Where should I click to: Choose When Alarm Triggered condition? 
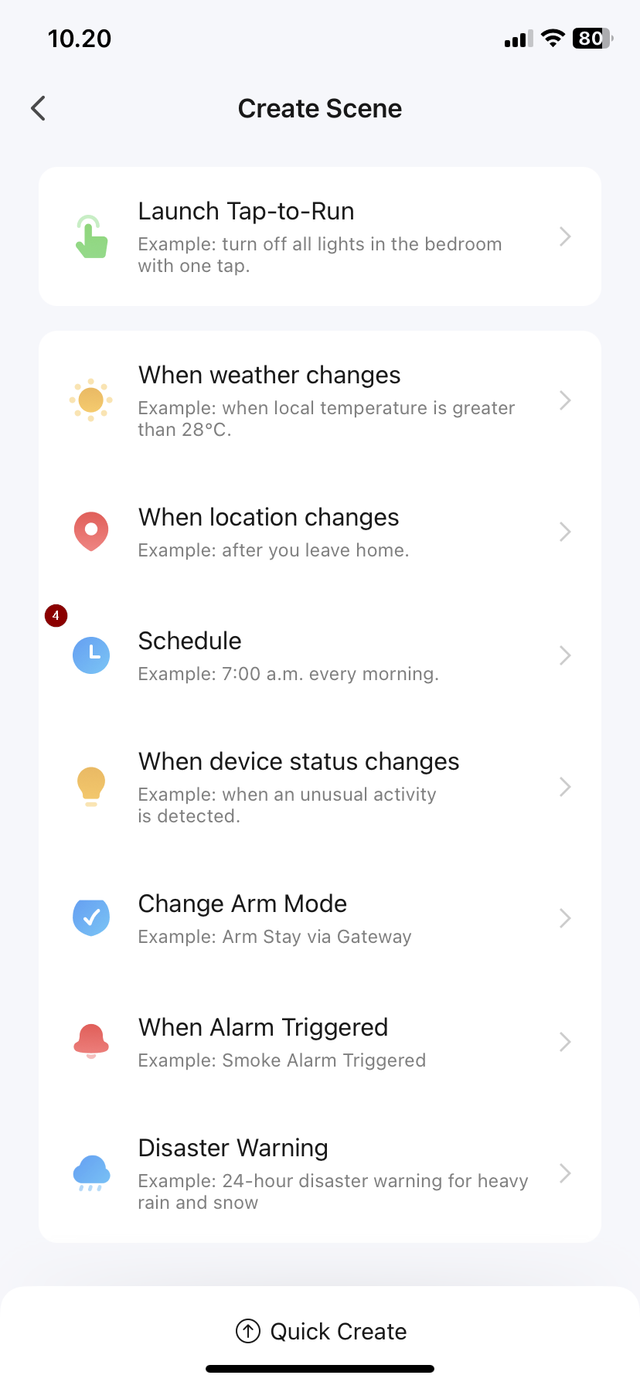[x=320, y=1042]
